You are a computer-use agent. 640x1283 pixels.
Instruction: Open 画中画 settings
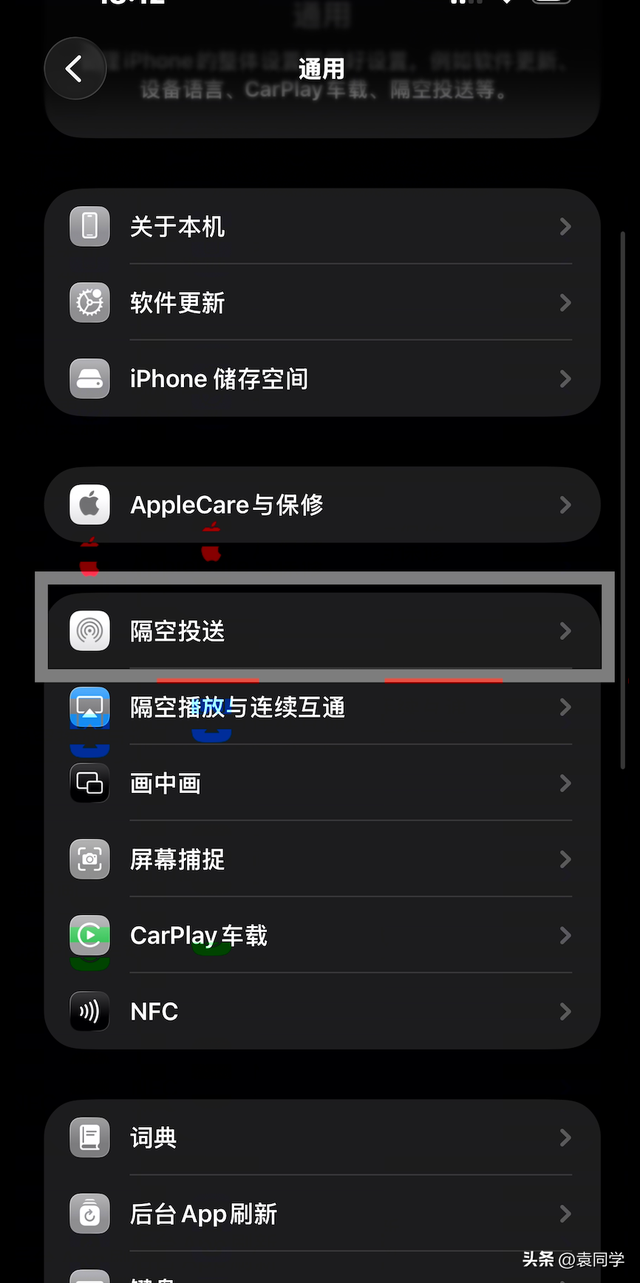(x=320, y=784)
